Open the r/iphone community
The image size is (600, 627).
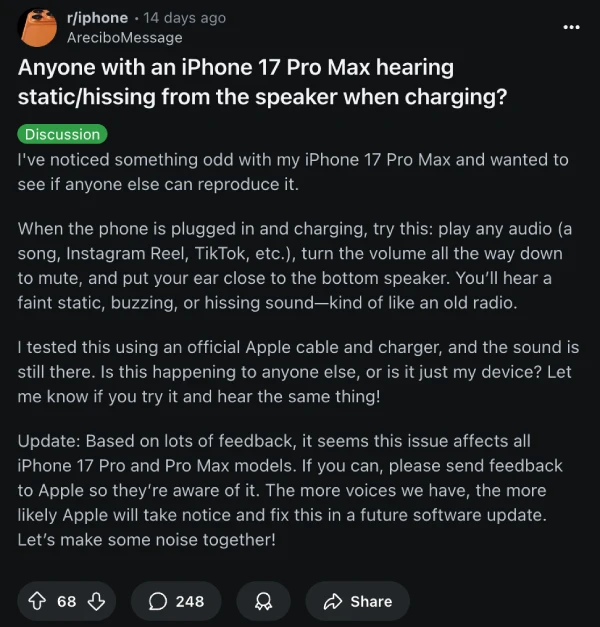tap(97, 17)
